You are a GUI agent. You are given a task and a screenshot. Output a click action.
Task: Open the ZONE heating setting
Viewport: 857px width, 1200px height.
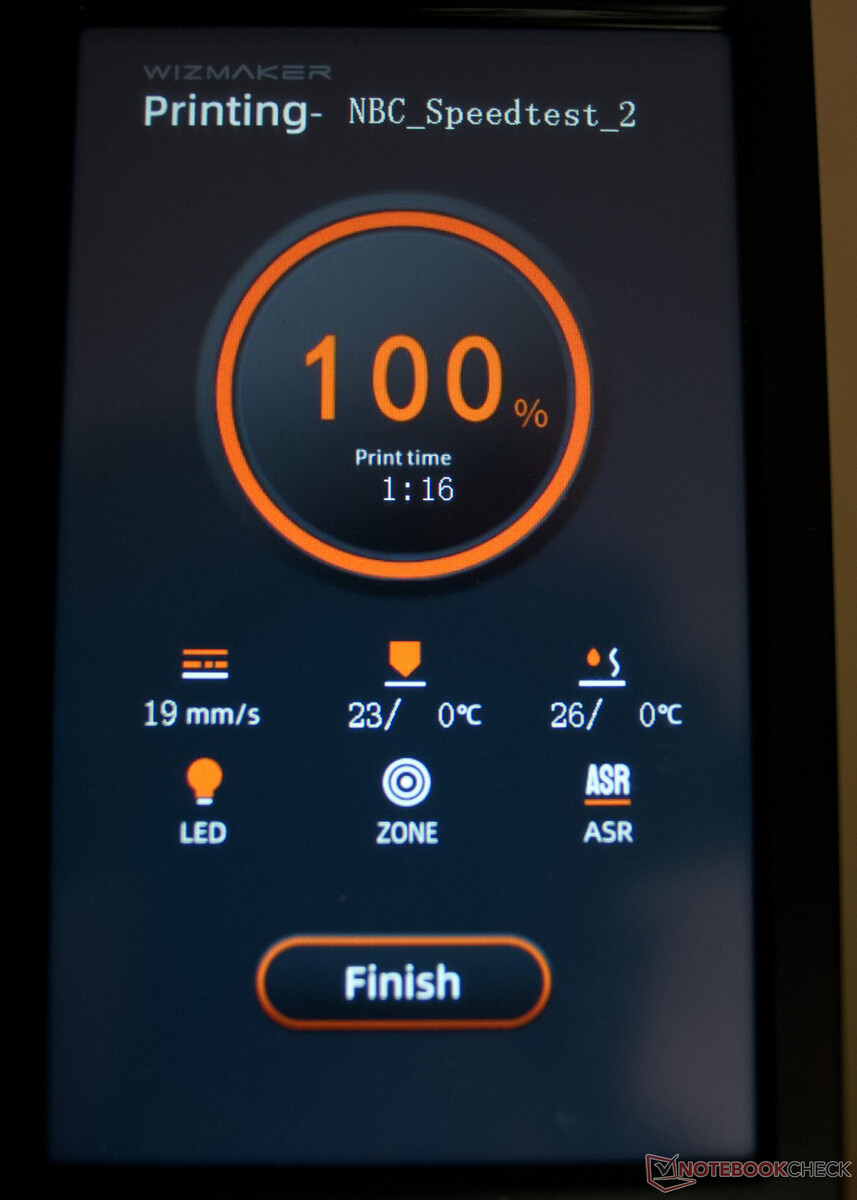coord(406,800)
